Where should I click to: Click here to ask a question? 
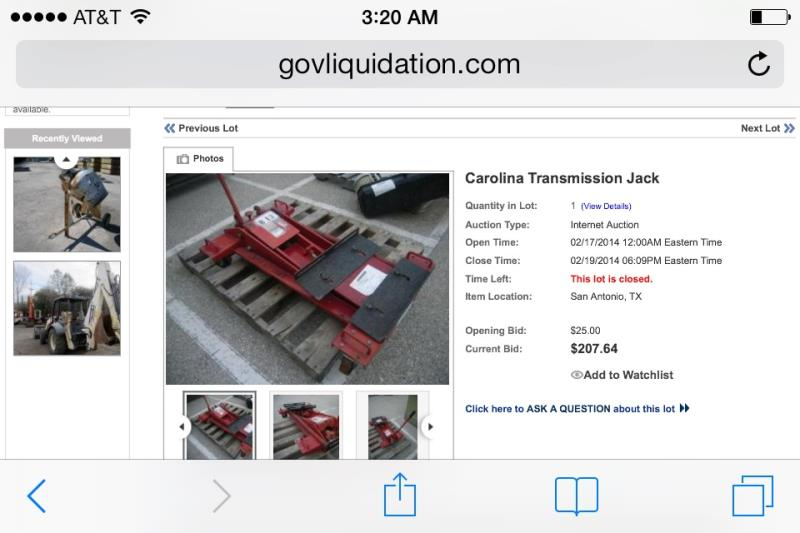pyautogui.click(x=577, y=408)
